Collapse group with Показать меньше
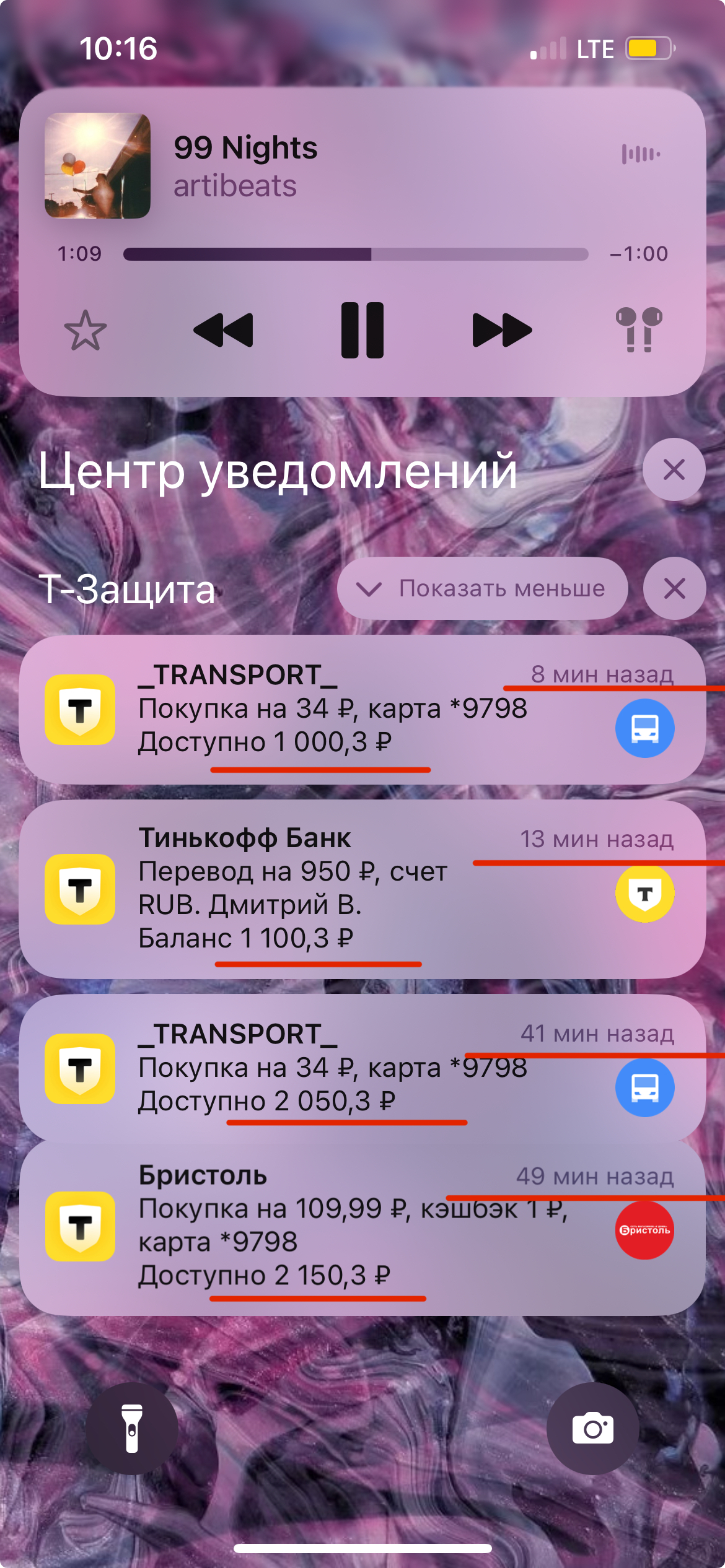725x1568 pixels. [482, 588]
